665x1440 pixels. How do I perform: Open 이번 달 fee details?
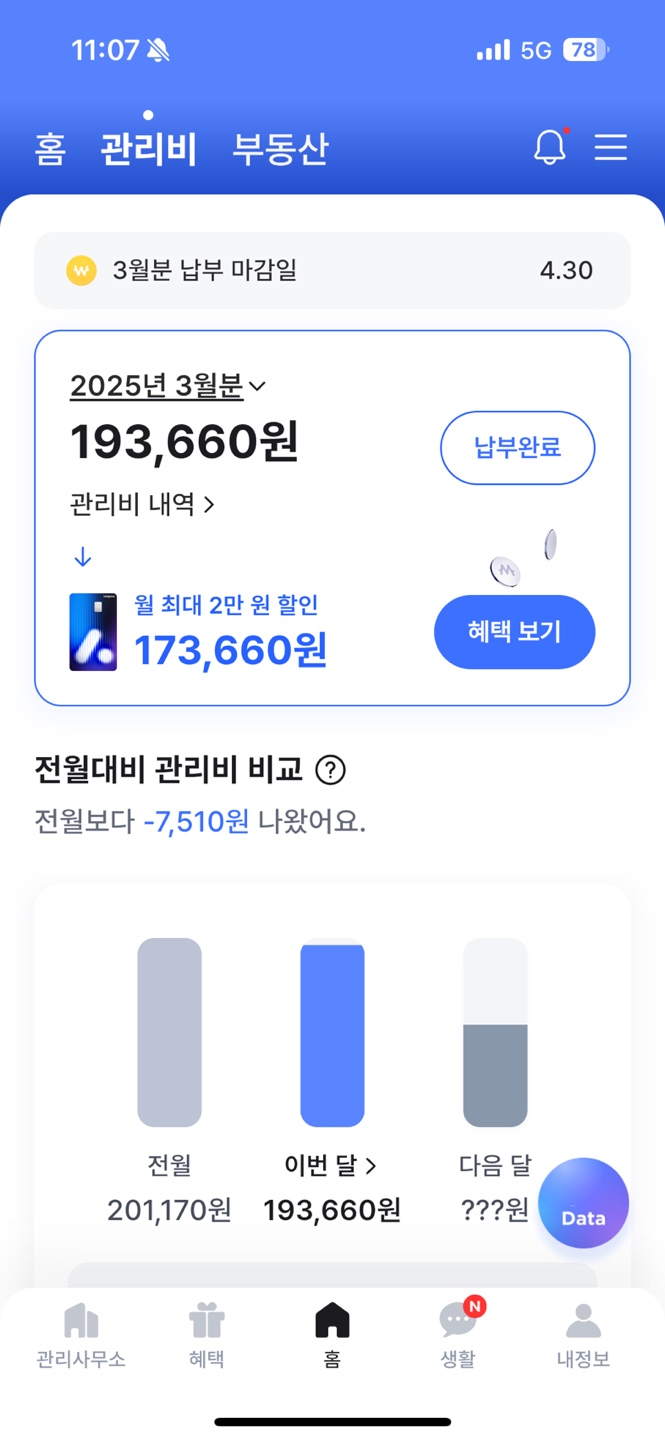pos(331,1165)
